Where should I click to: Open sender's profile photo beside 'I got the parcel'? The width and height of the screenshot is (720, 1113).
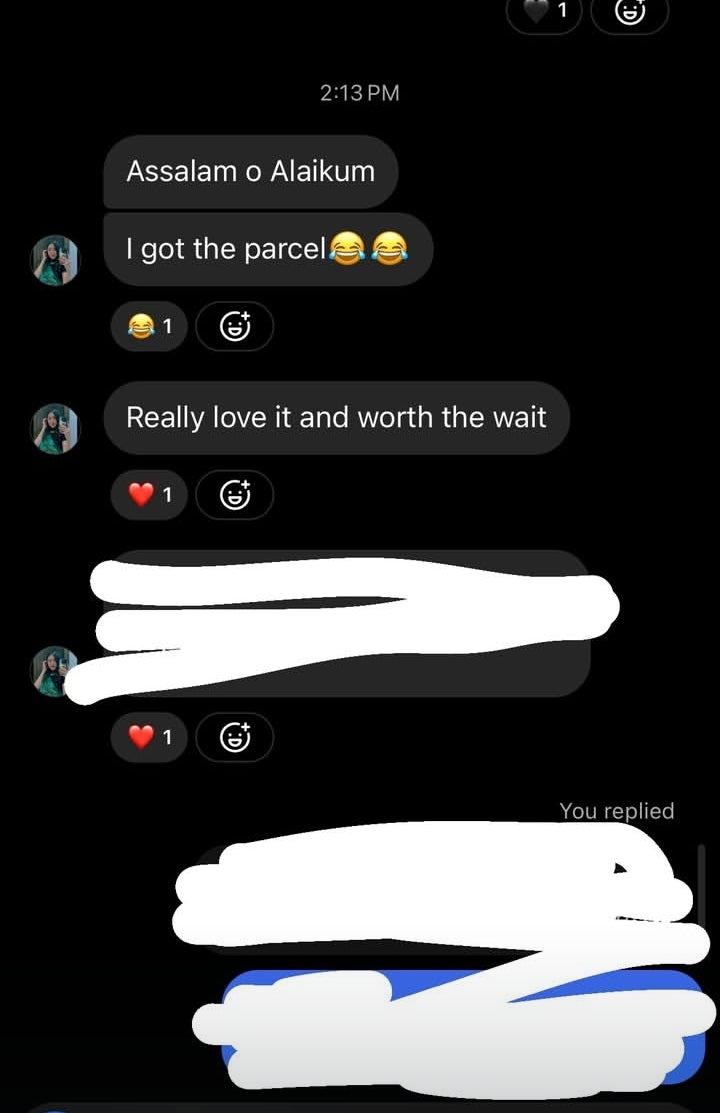tap(55, 260)
